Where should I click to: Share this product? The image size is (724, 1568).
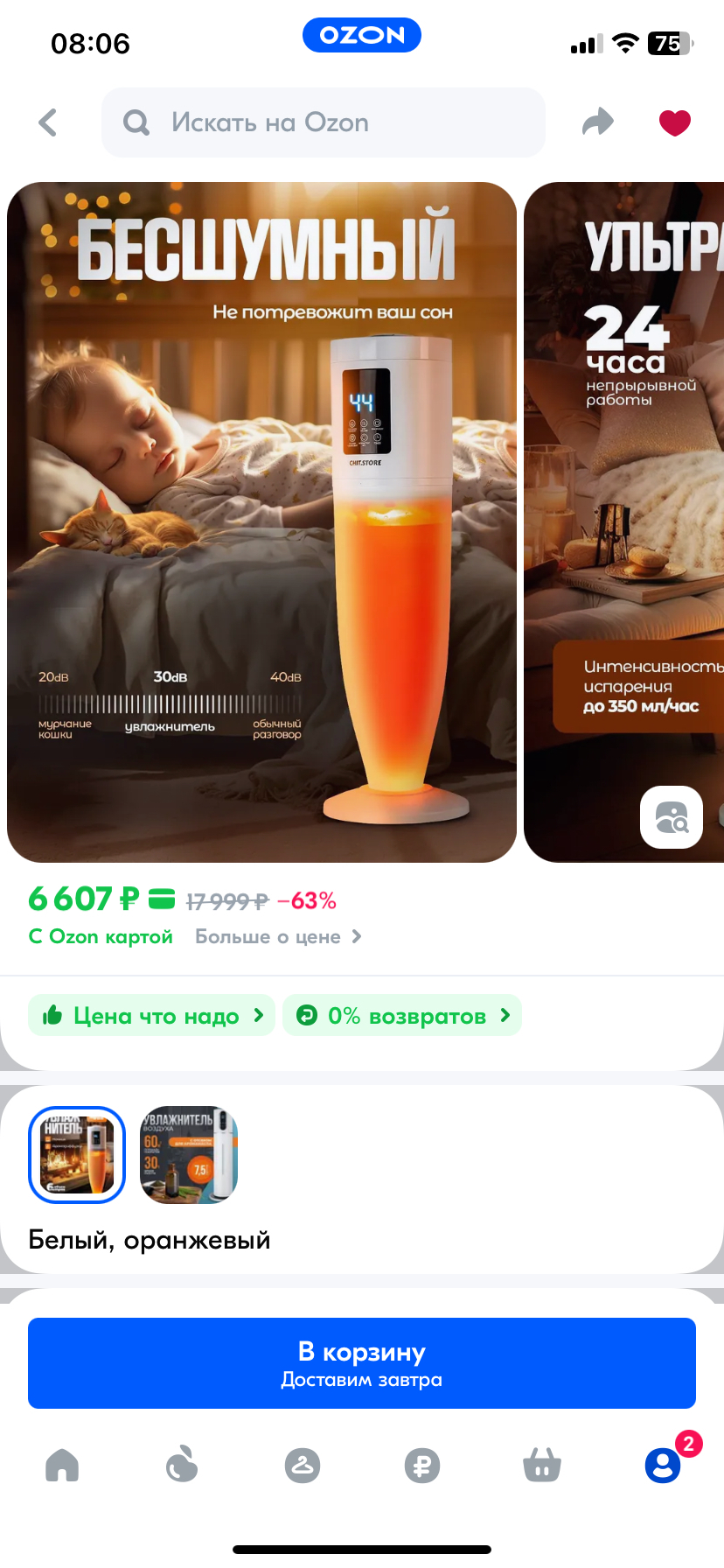(x=598, y=122)
